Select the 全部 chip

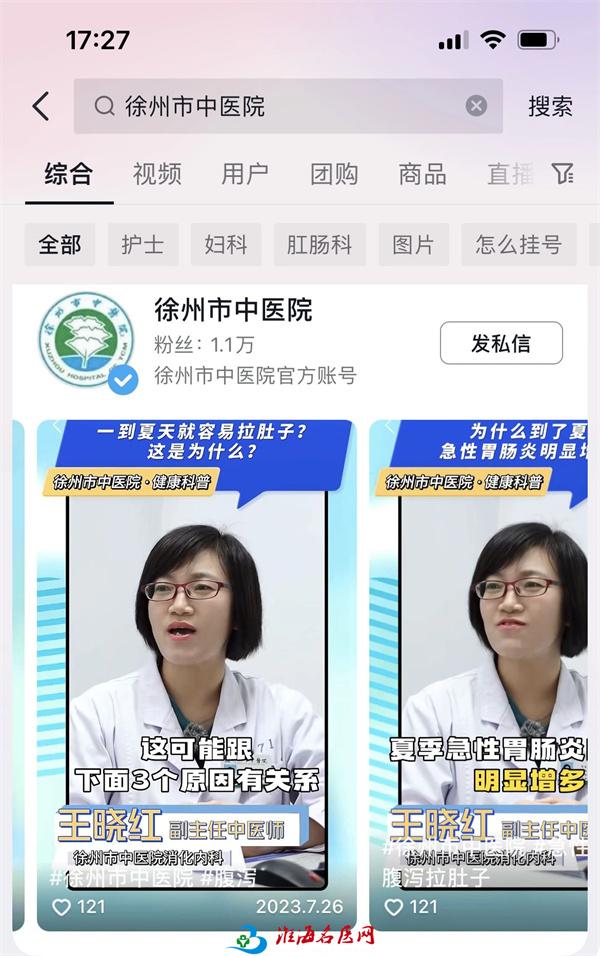(60, 244)
